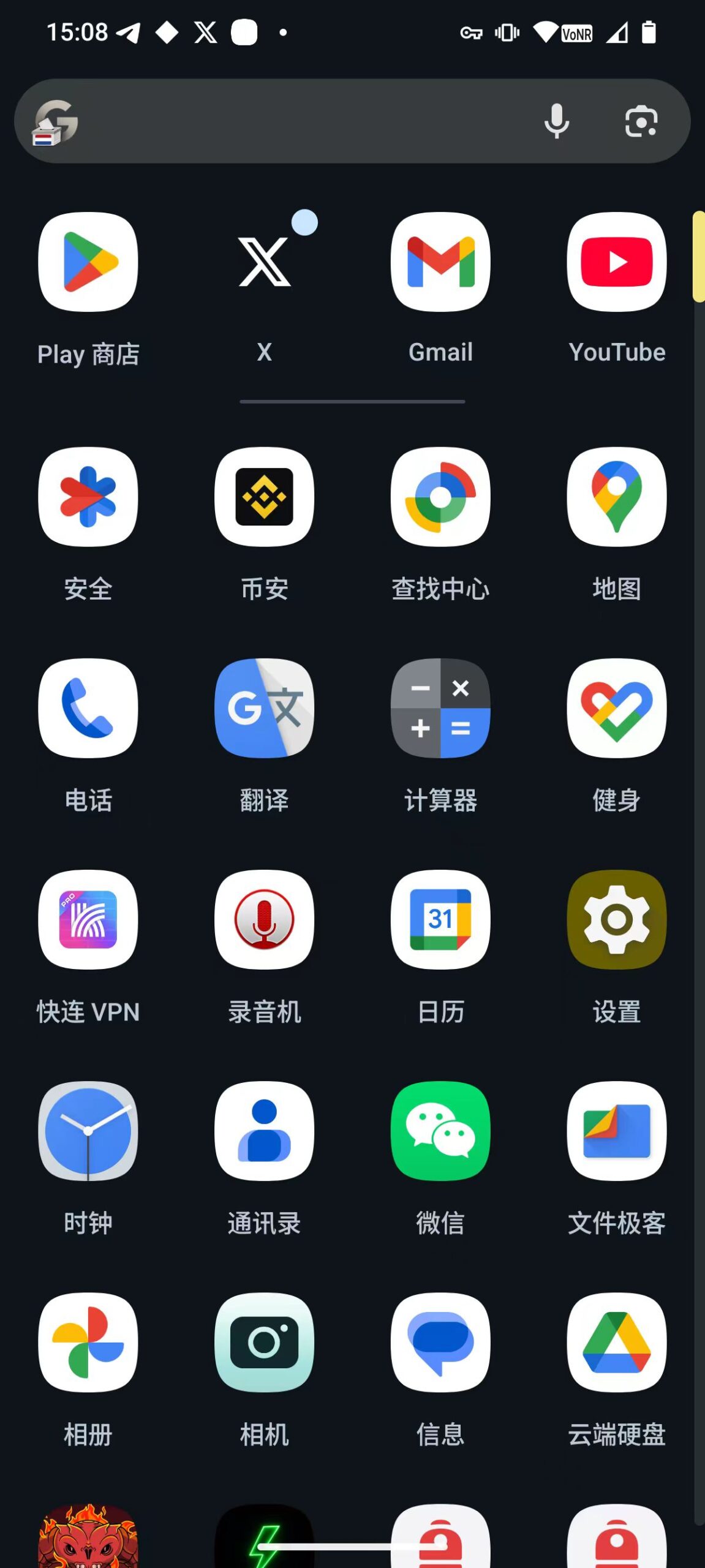Open 快连 VPN
The image size is (705, 1568).
[x=88, y=919]
